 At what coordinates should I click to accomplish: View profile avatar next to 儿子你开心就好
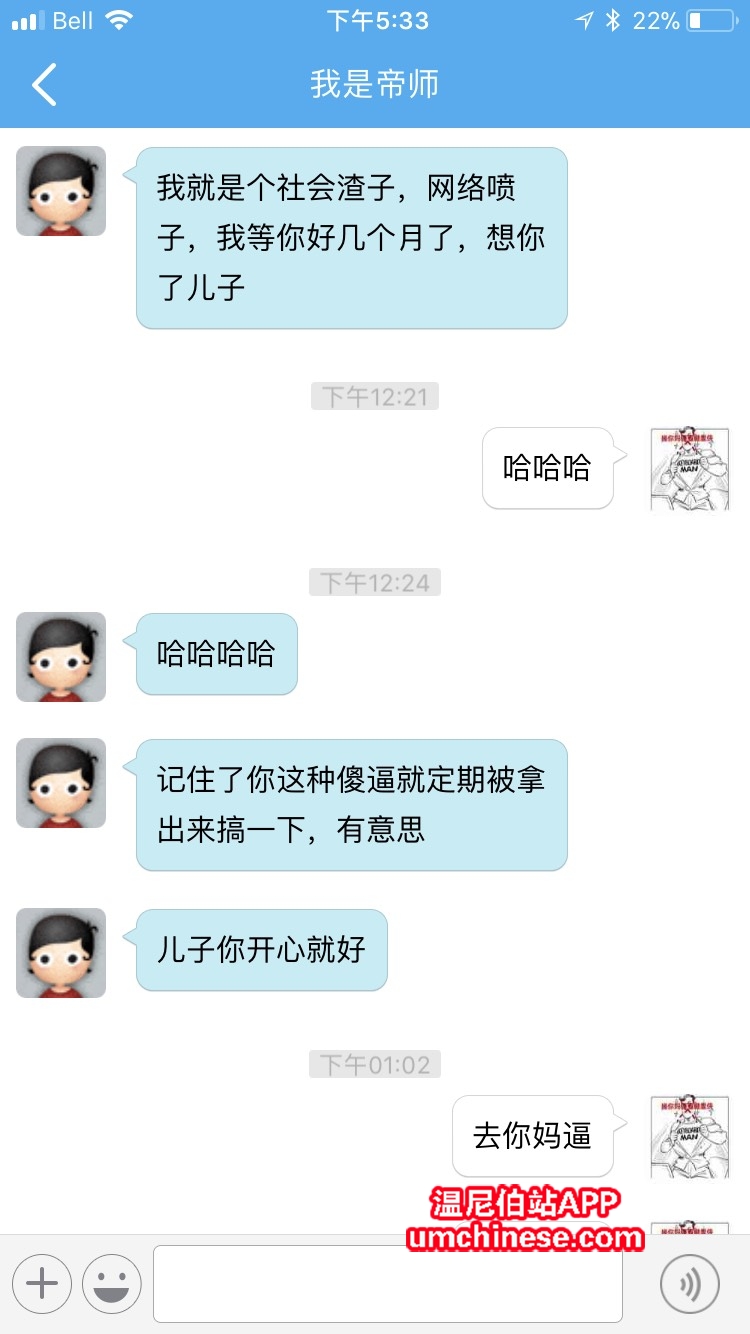(61, 952)
